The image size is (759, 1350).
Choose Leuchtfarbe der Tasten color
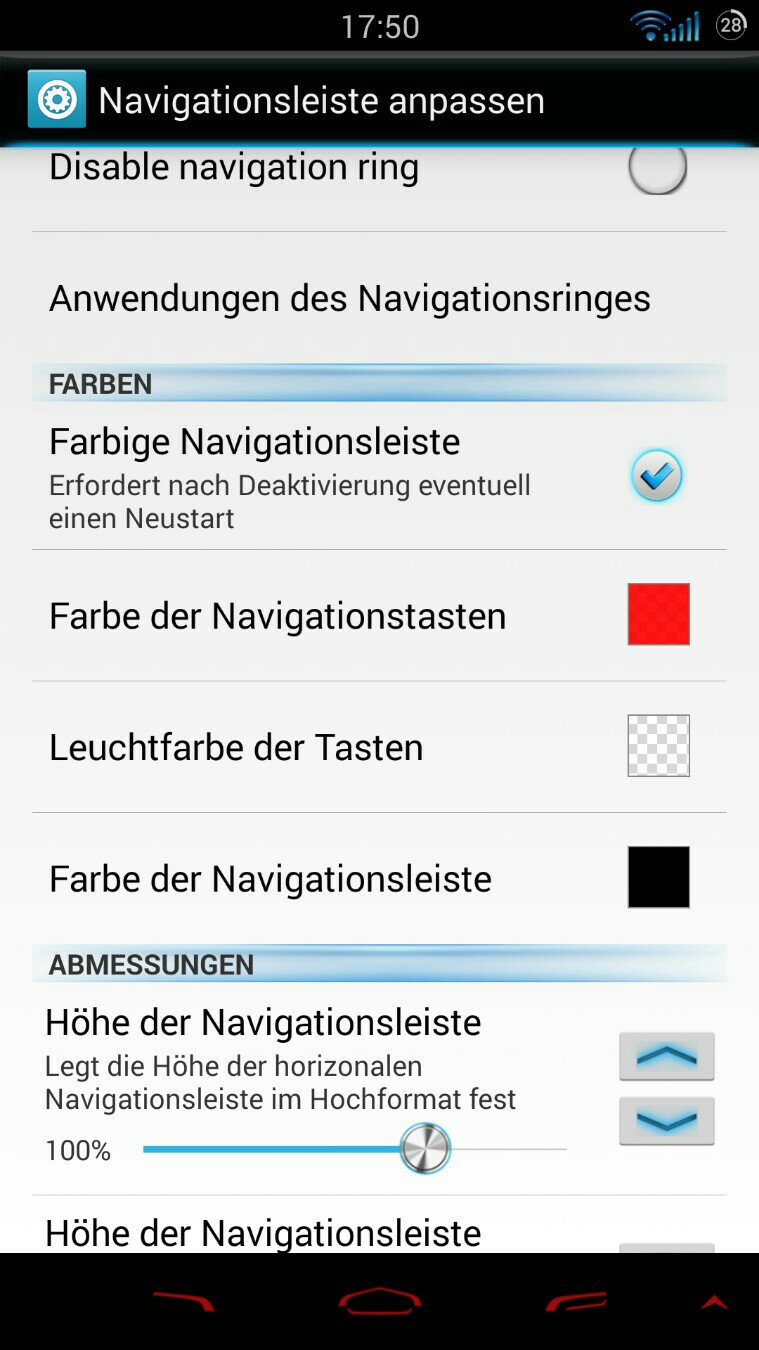[x=659, y=746]
